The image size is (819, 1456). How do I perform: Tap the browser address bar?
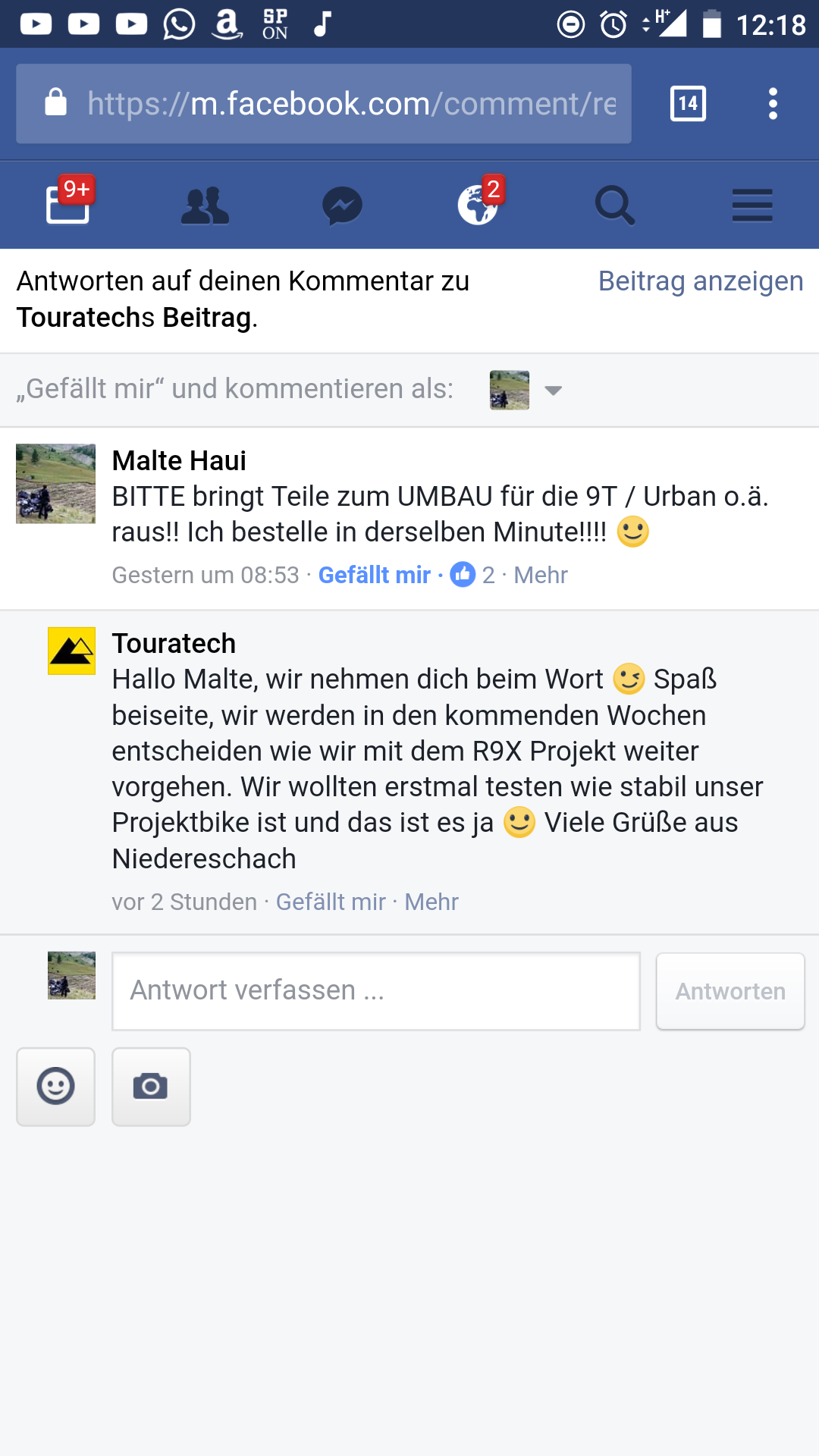pos(334,104)
